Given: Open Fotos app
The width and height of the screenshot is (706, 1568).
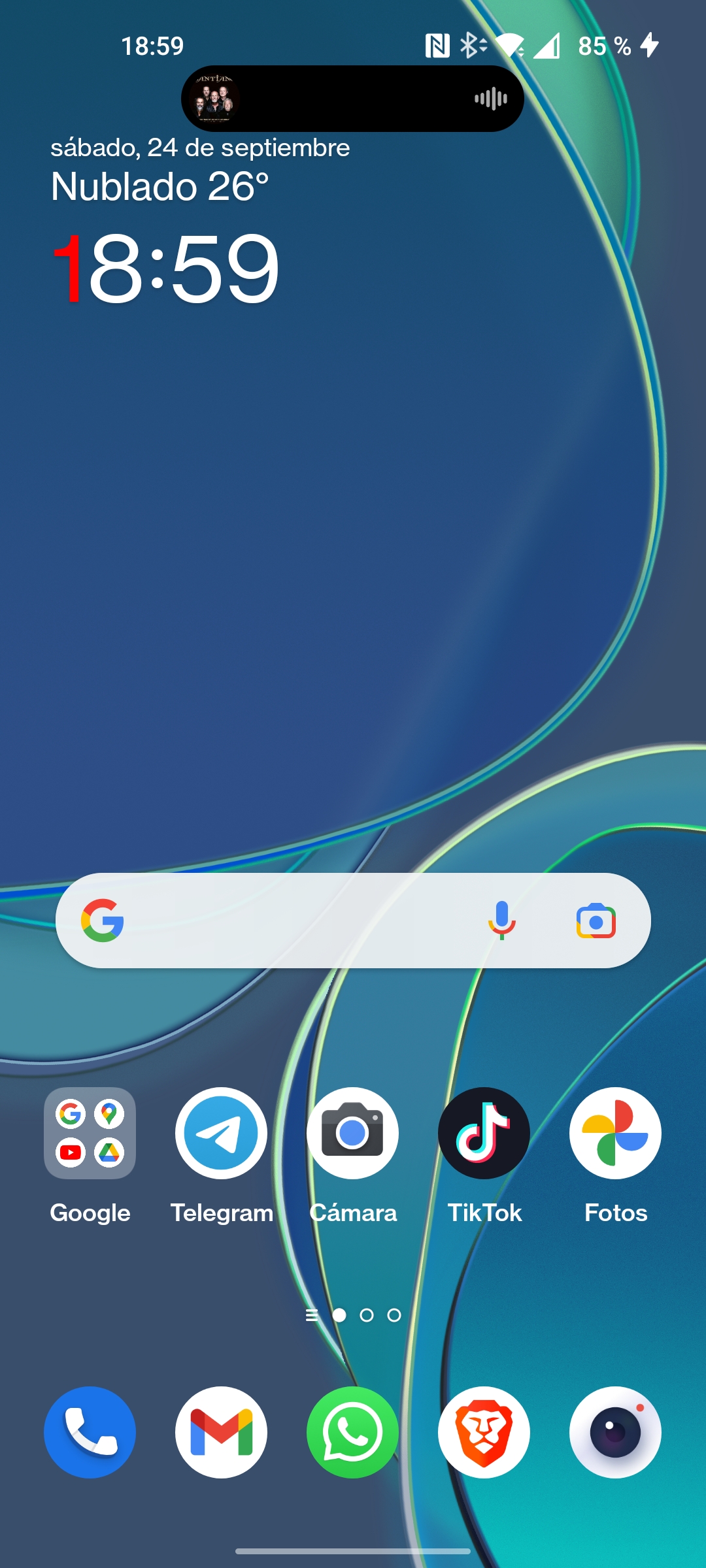Looking at the screenshot, I should click(615, 1133).
